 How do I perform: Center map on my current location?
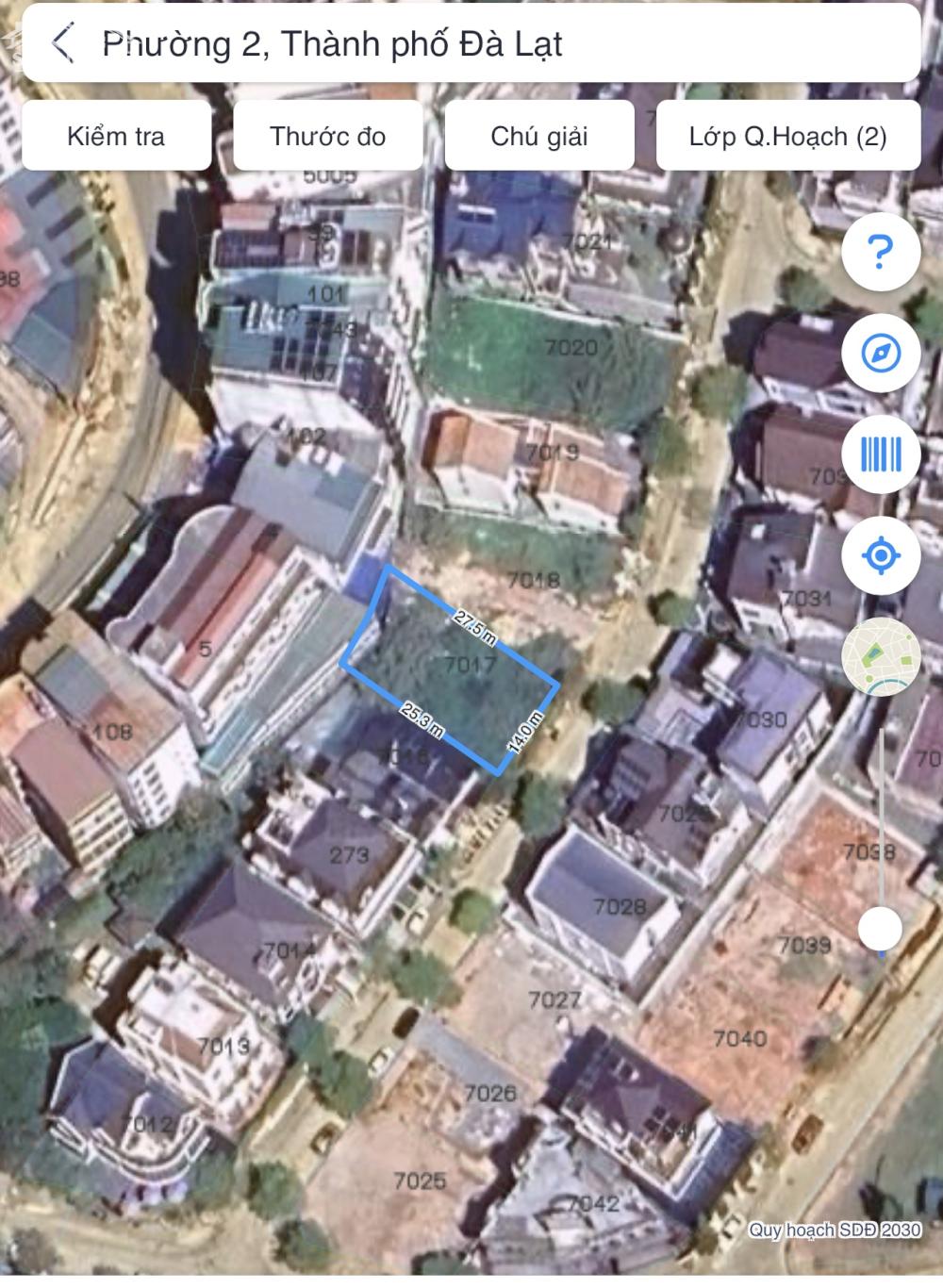pos(880,556)
